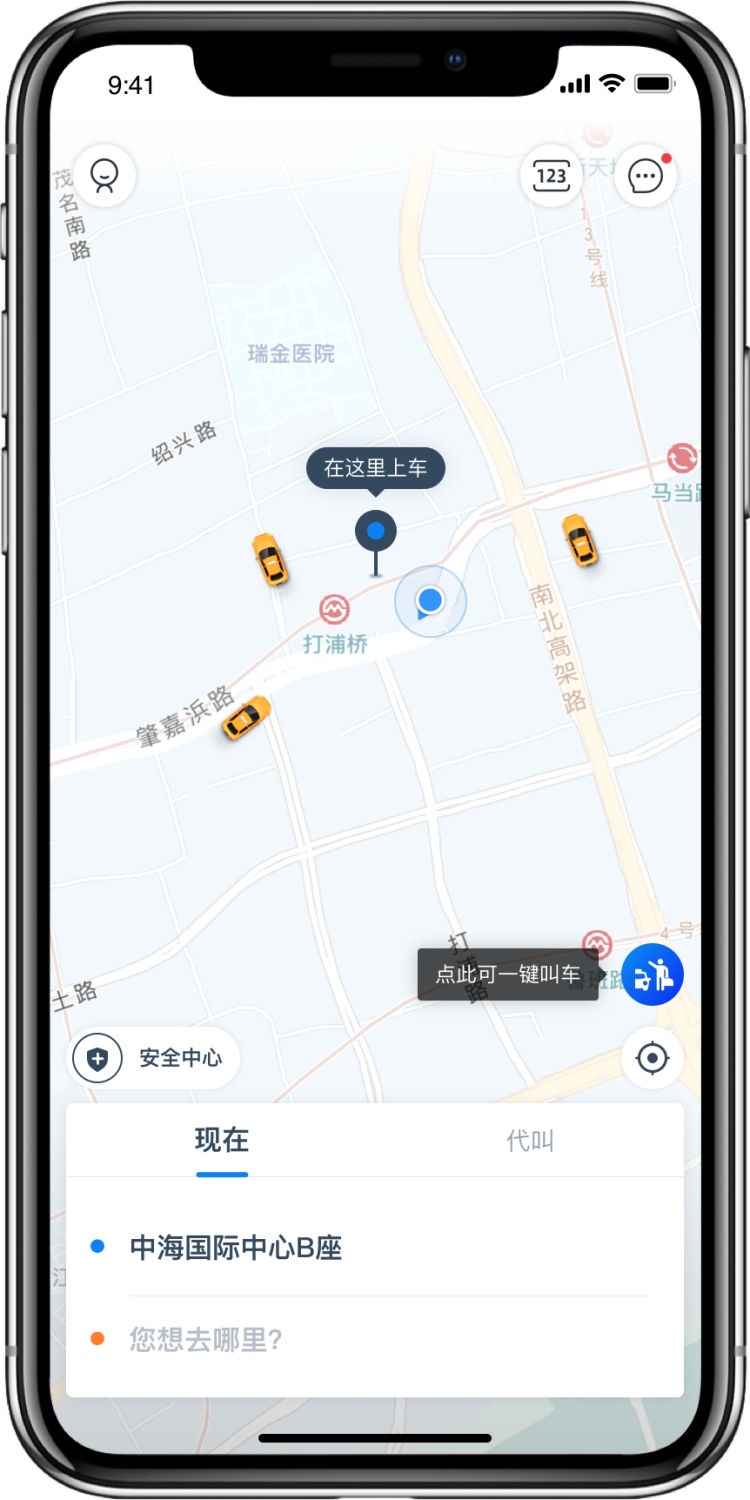The image size is (750, 1500).
Task: Open the user profile icon
Action: coord(104,176)
